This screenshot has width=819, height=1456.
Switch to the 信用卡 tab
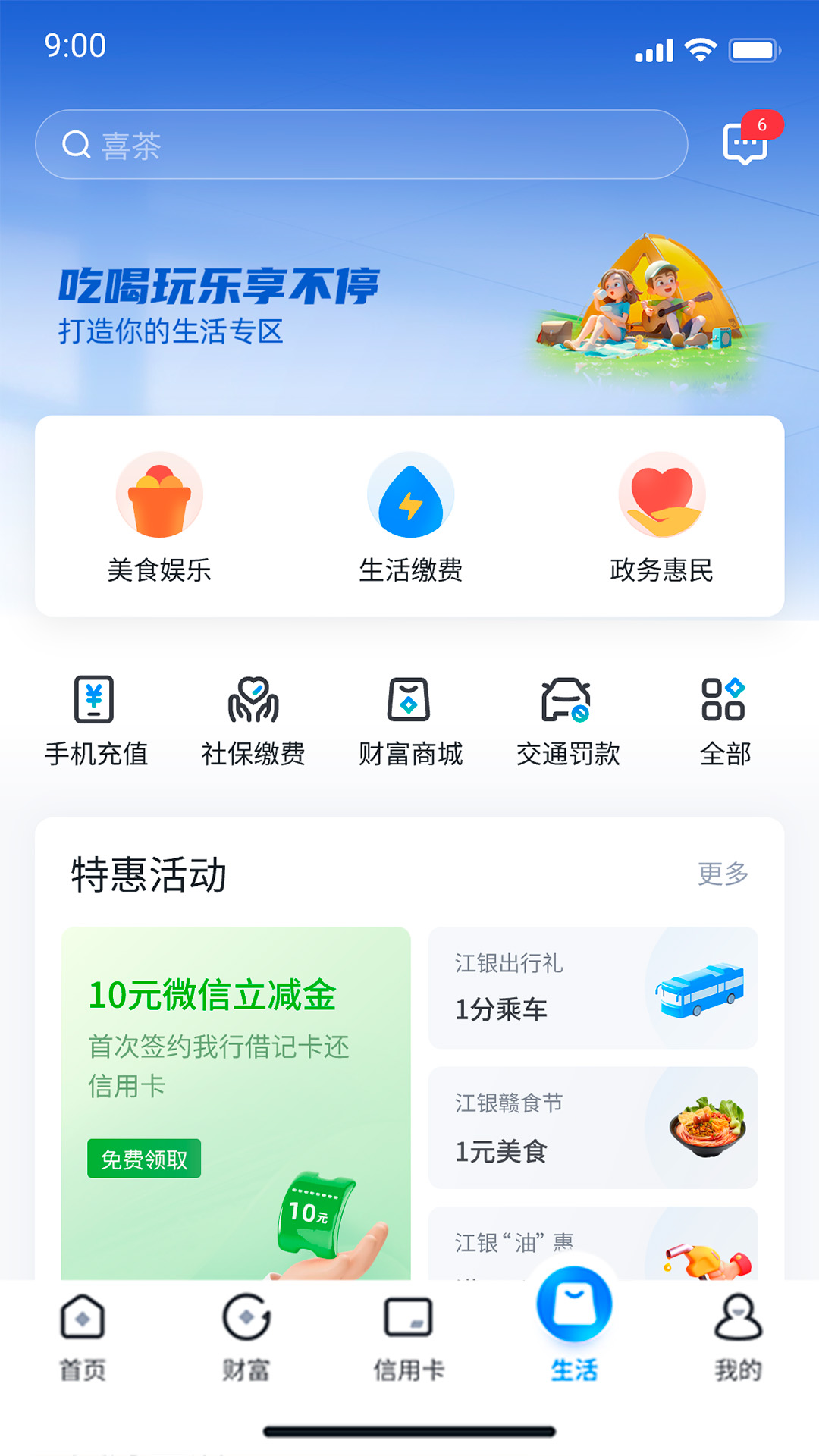coord(409,1321)
